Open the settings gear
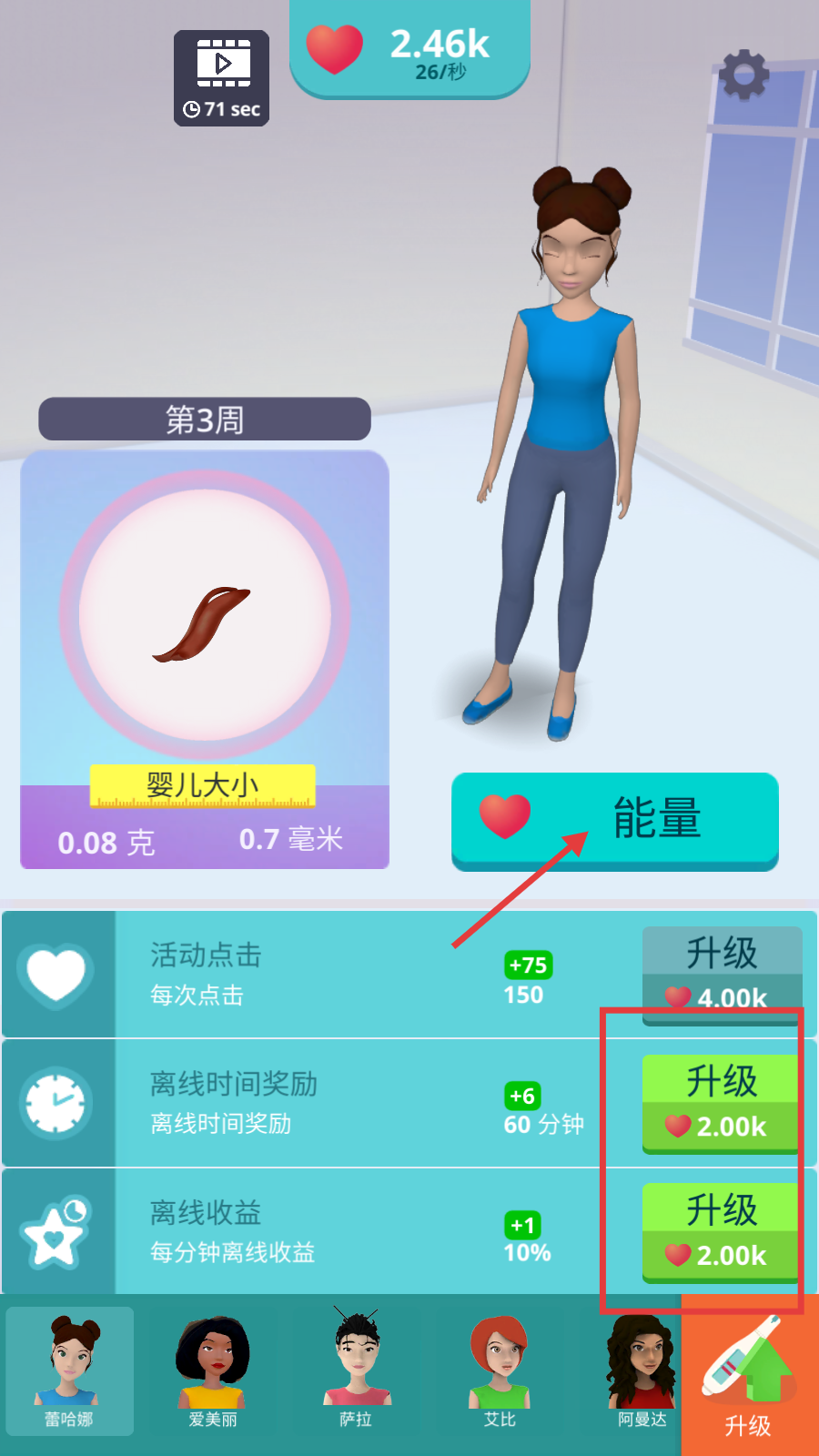The width and height of the screenshot is (819, 1456). 744,75
